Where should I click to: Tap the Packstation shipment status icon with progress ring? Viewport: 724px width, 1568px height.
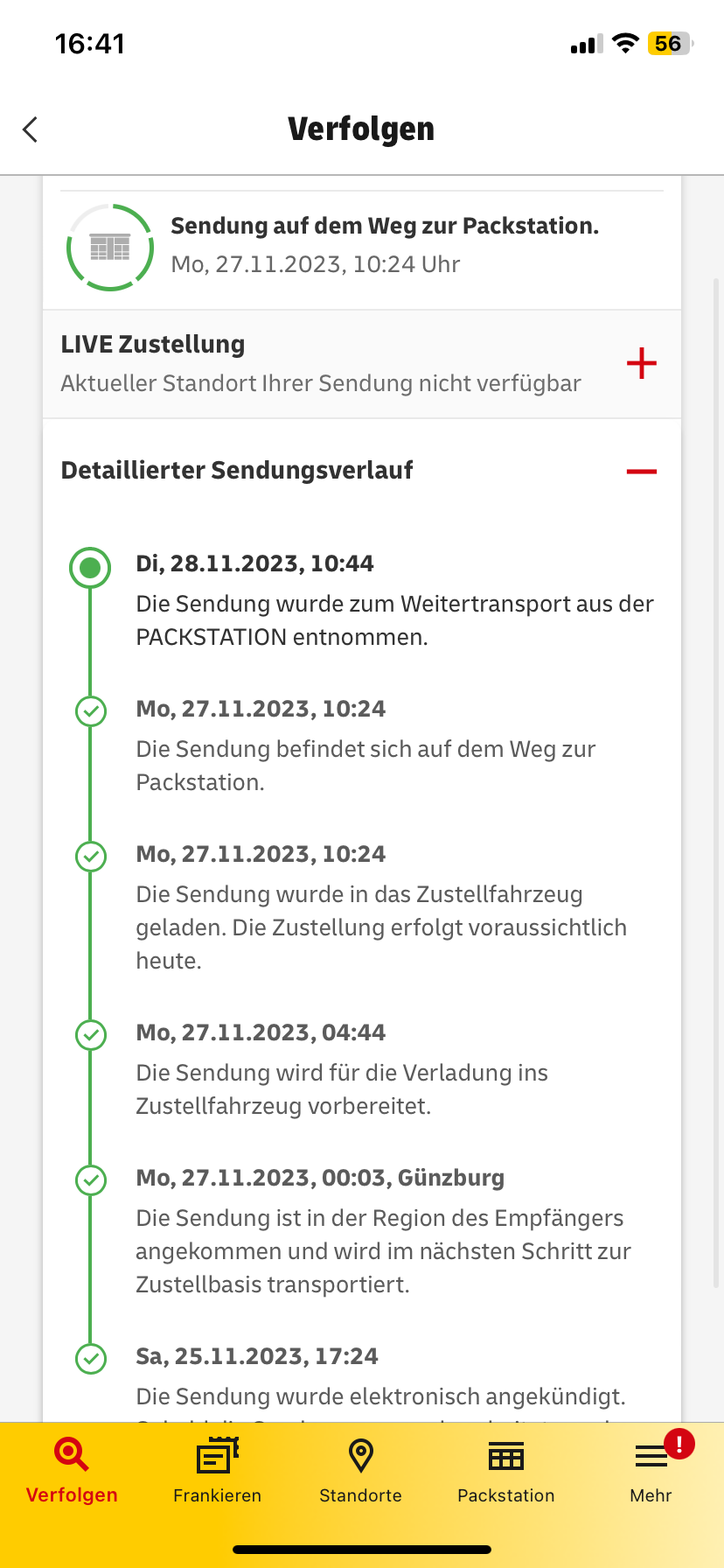click(x=110, y=246)
